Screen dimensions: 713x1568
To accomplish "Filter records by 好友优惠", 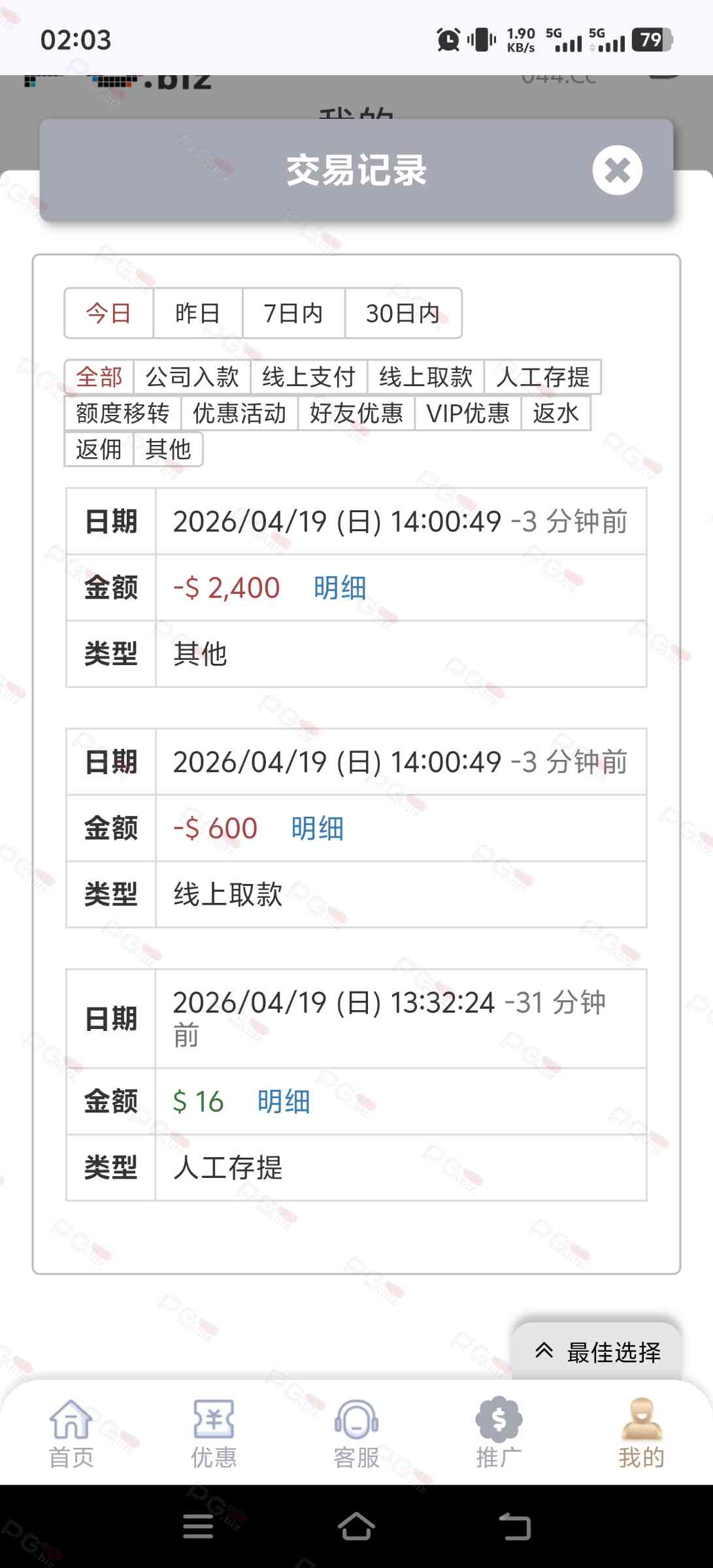I will [356, 413].
